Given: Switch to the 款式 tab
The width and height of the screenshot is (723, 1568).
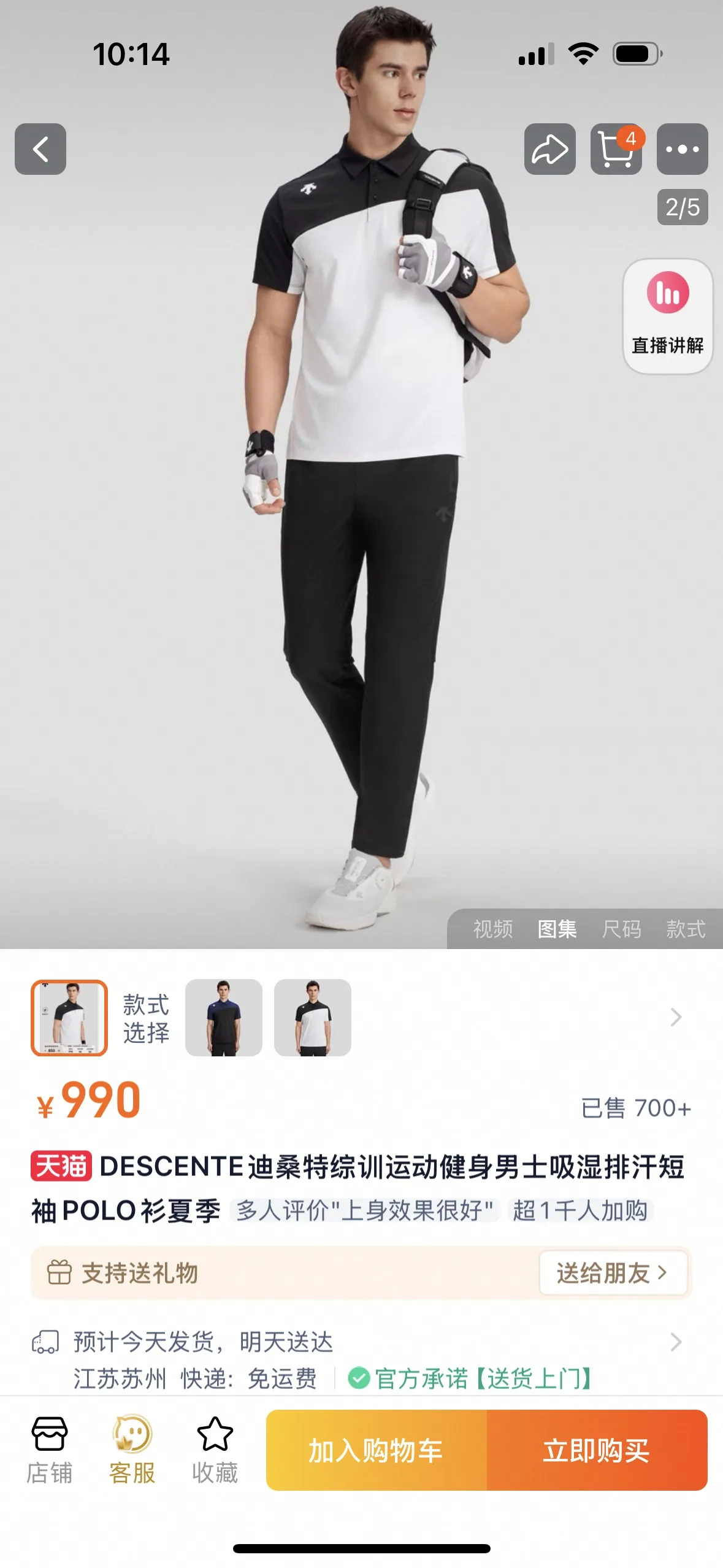Looking at the screenshot, I should tap(686, 929).
